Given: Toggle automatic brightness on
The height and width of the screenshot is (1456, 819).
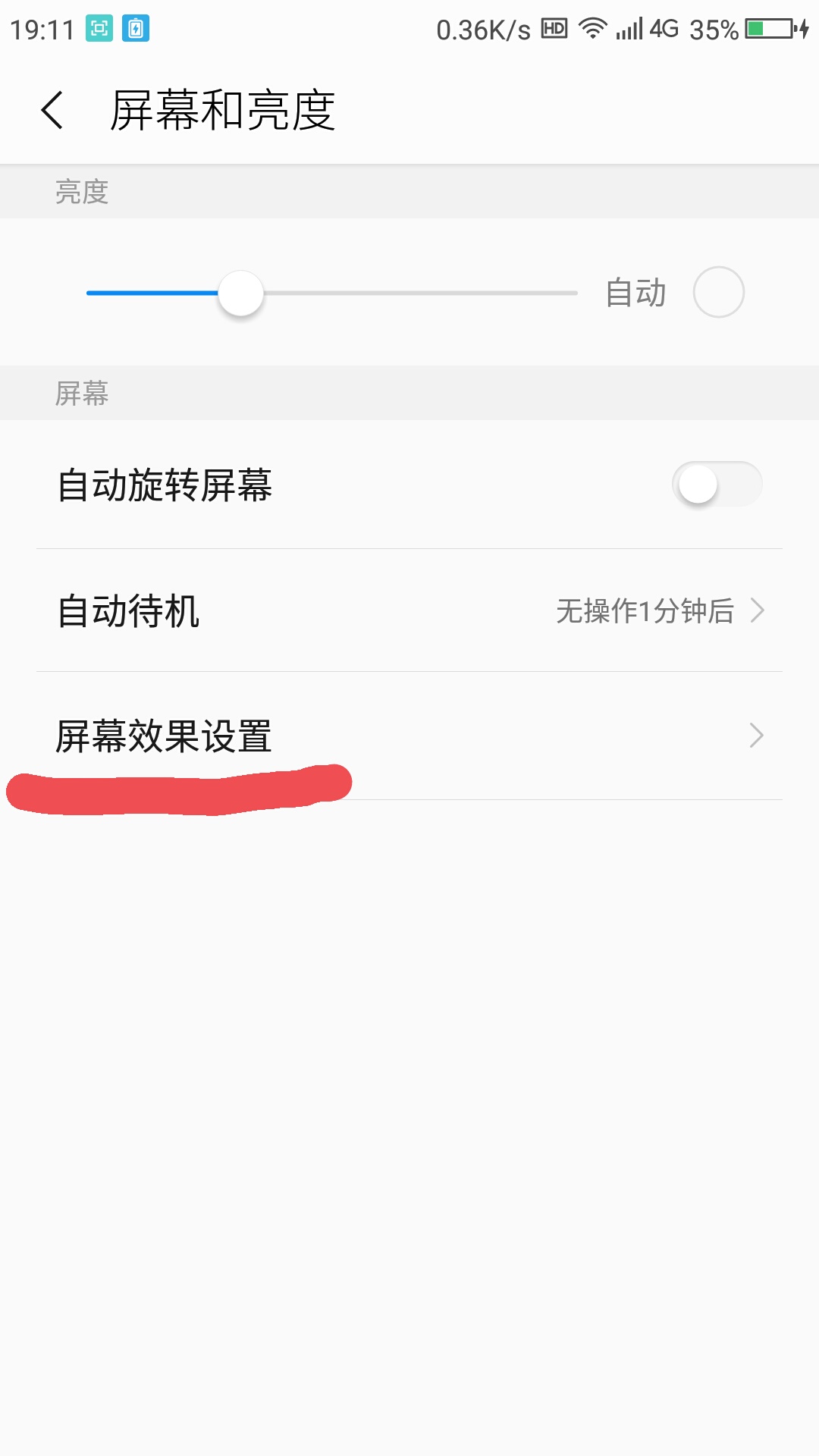Looking at the screenshot, I should [x=718, y=292].
